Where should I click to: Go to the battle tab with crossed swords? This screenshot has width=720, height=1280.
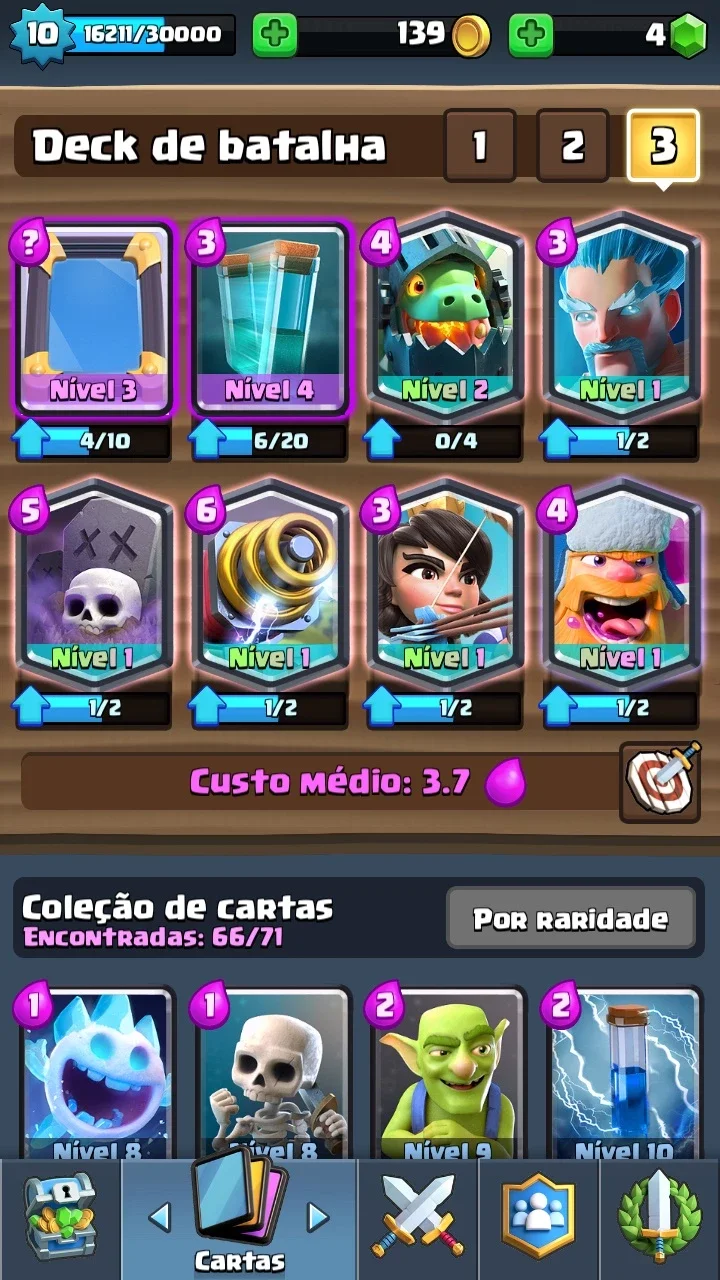[418, 1217]
